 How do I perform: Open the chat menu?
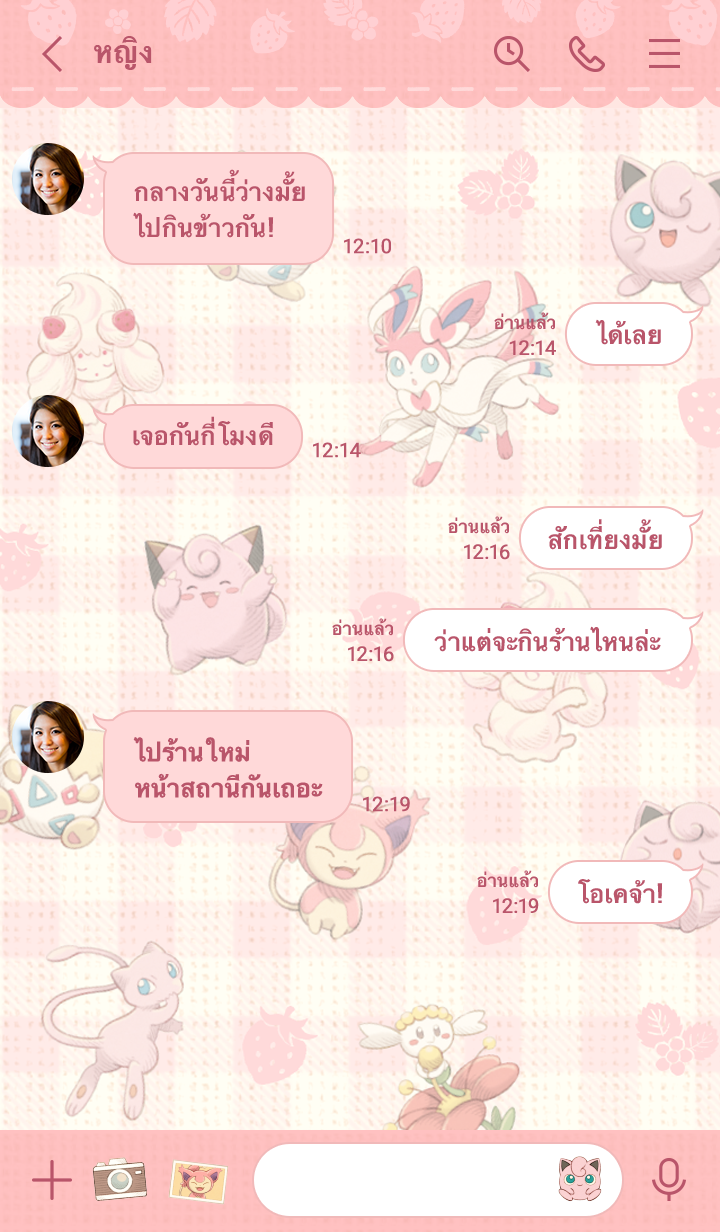pos(664,54)
